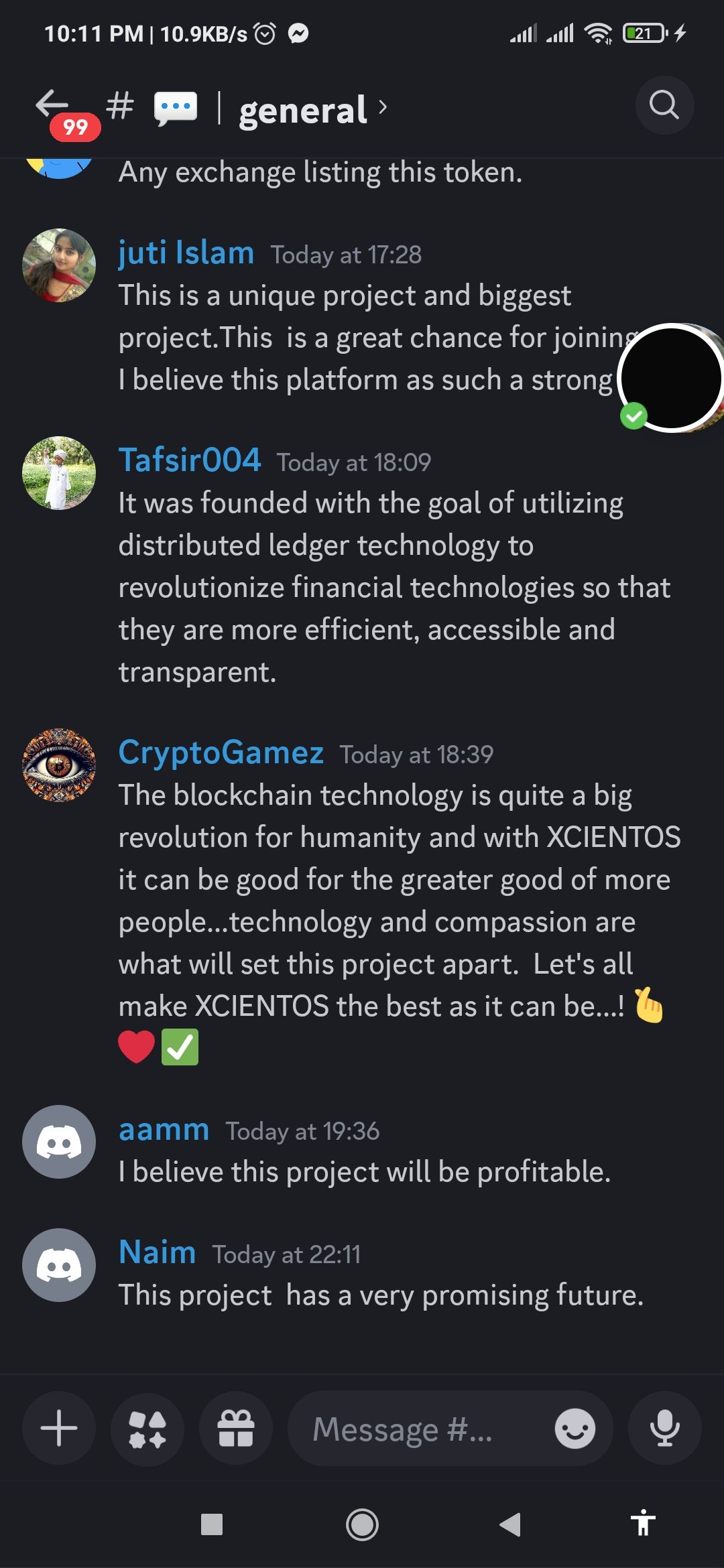View juti Islam's profile via username
This screenshot has width=724, height=1568.
(x=186, y=253)
